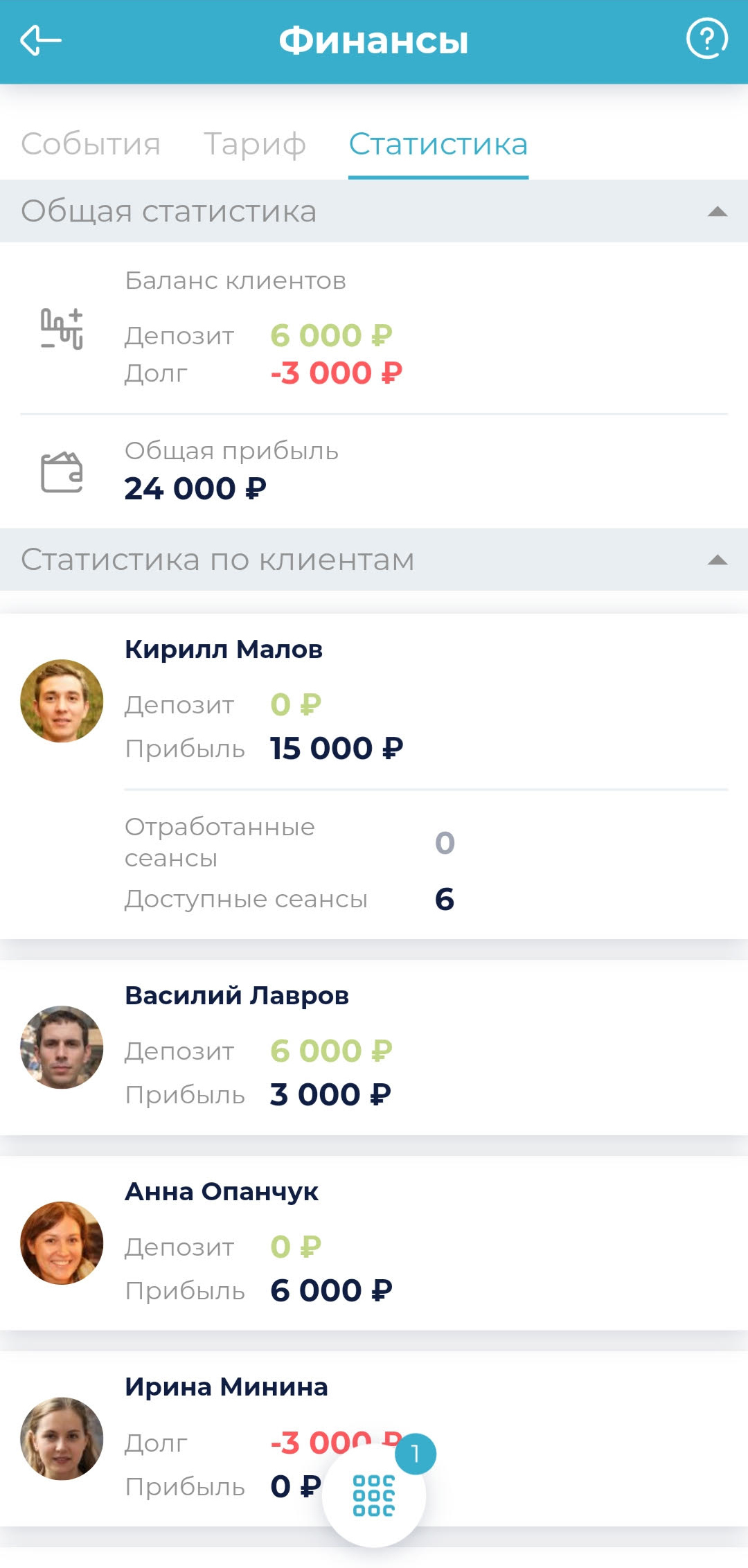This screenshot has height=1568, width=748.
Task: Click Кирилл Малов's profile photo
Action: pos(61,702)
